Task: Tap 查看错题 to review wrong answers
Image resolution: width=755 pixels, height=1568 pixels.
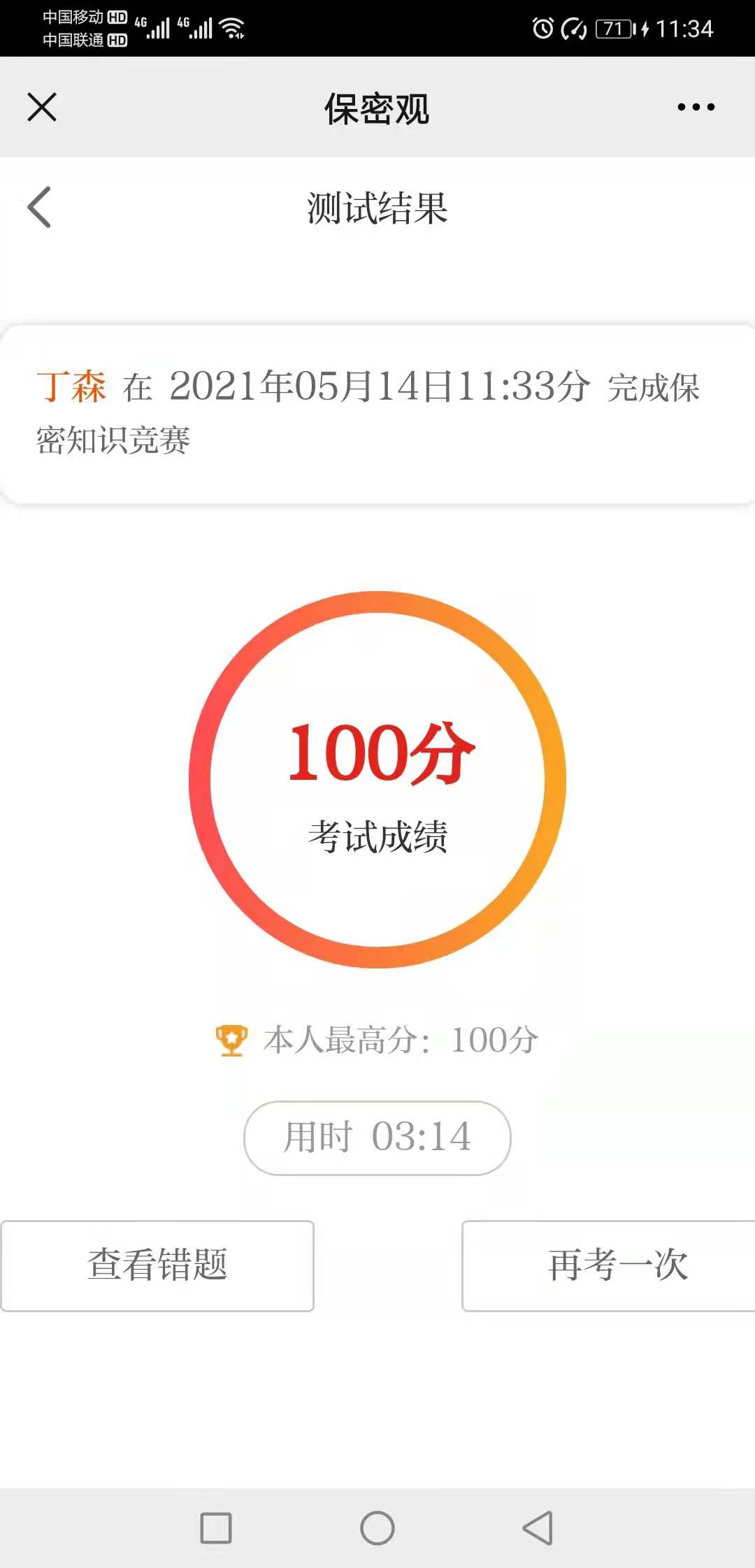Action: click(157, 1265)
